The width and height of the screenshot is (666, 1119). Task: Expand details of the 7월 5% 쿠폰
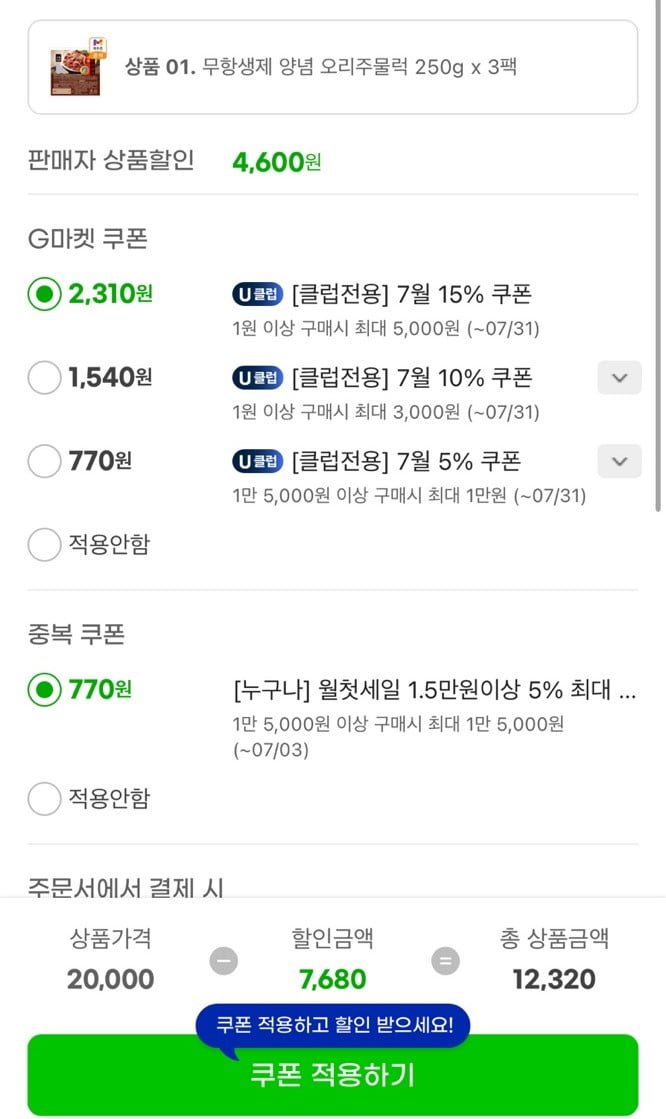click(619, 461)
